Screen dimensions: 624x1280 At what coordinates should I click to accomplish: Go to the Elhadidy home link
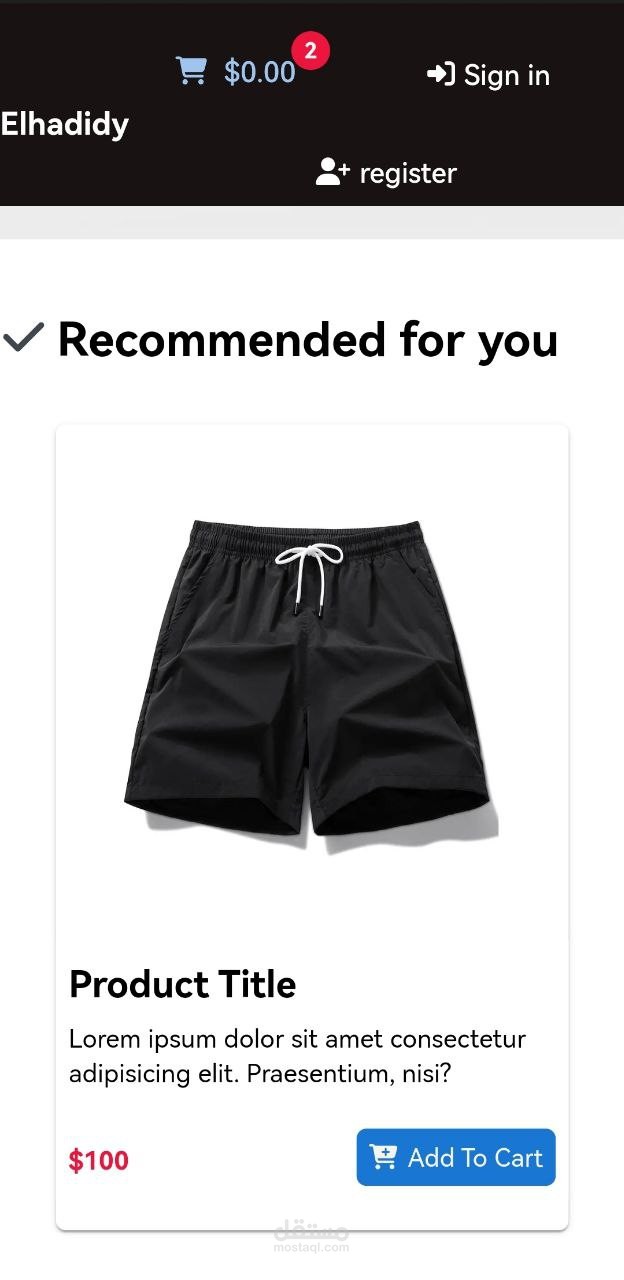pos(65,124)
